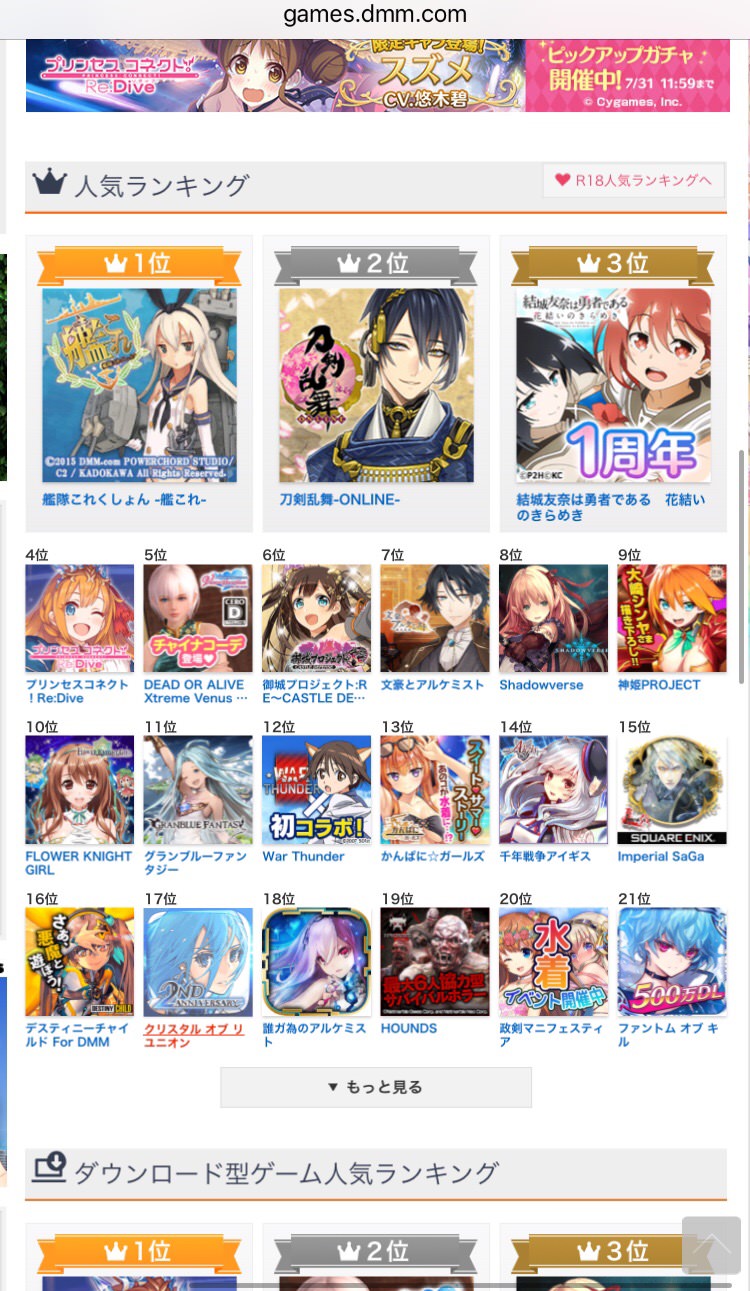750x1291 pixels.
Task: Open the Shadowverse game tile
Action: pyautogui.click(x=553, y=618)
